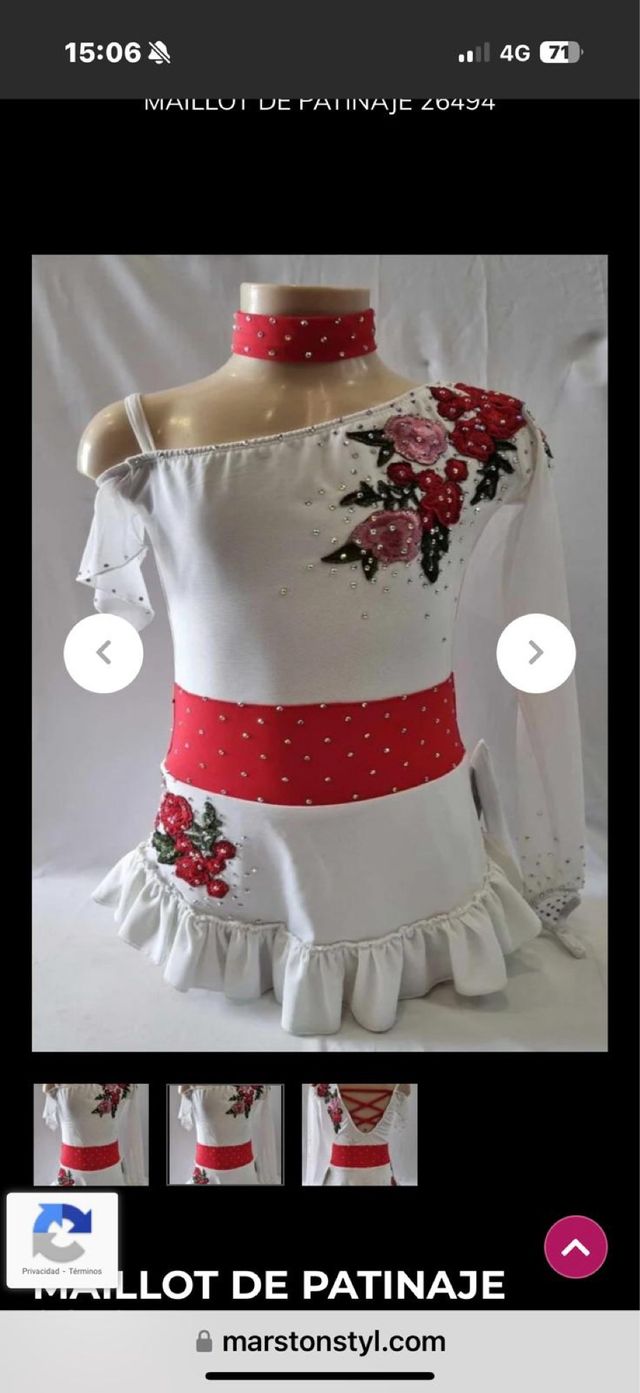
Task: Open the reCAPTCHA Términos link
Action: (x=85, y=1271)
